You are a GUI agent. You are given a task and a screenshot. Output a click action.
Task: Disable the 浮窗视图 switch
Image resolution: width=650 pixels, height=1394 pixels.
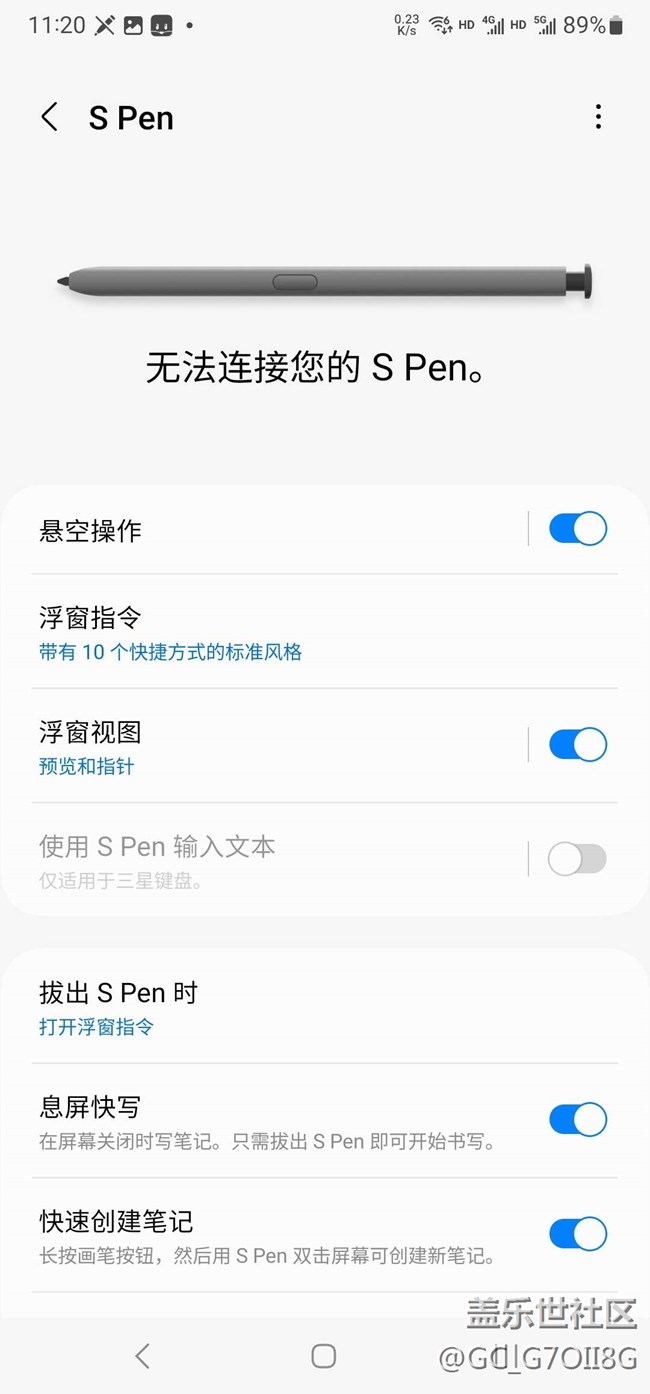(x=577, y=745)
